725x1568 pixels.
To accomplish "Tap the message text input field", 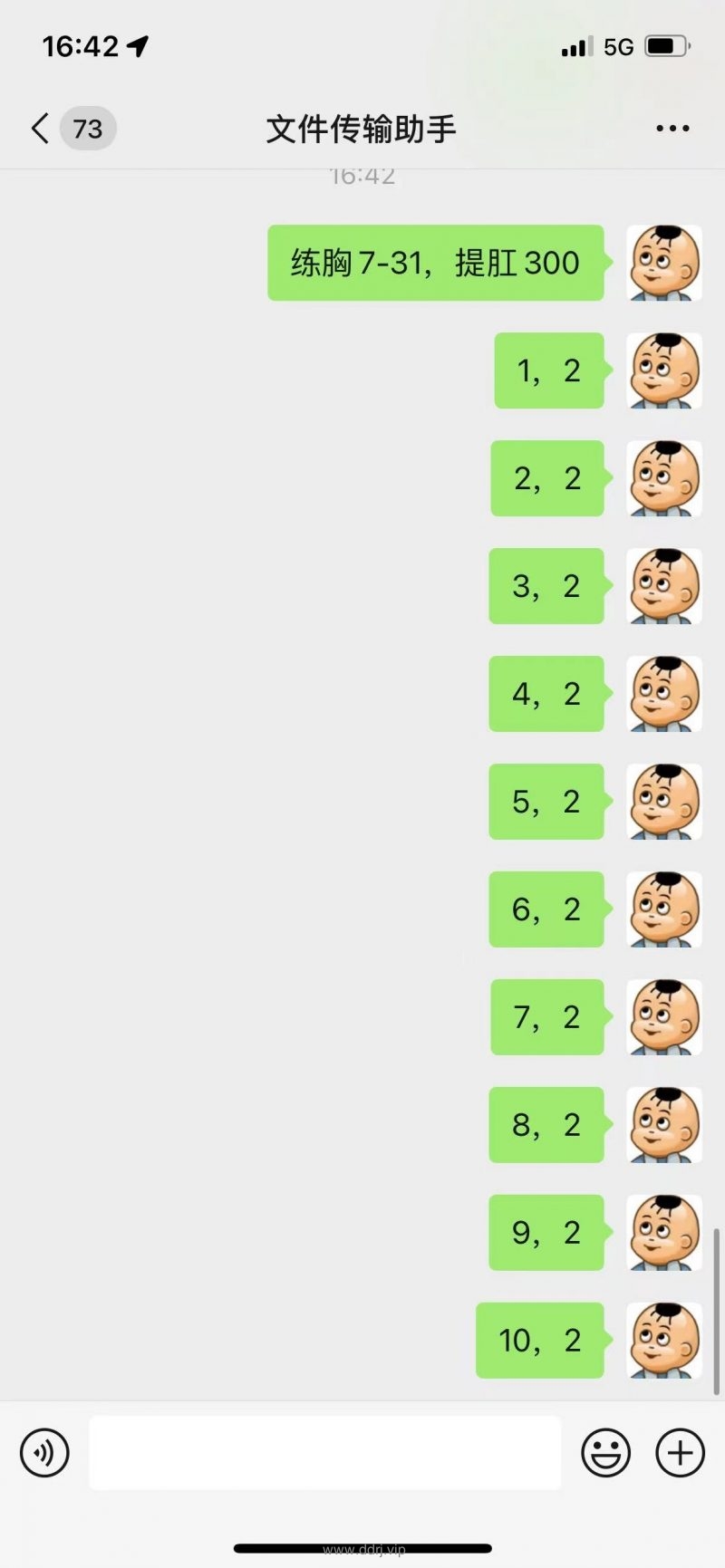I will click(324, 1453).
